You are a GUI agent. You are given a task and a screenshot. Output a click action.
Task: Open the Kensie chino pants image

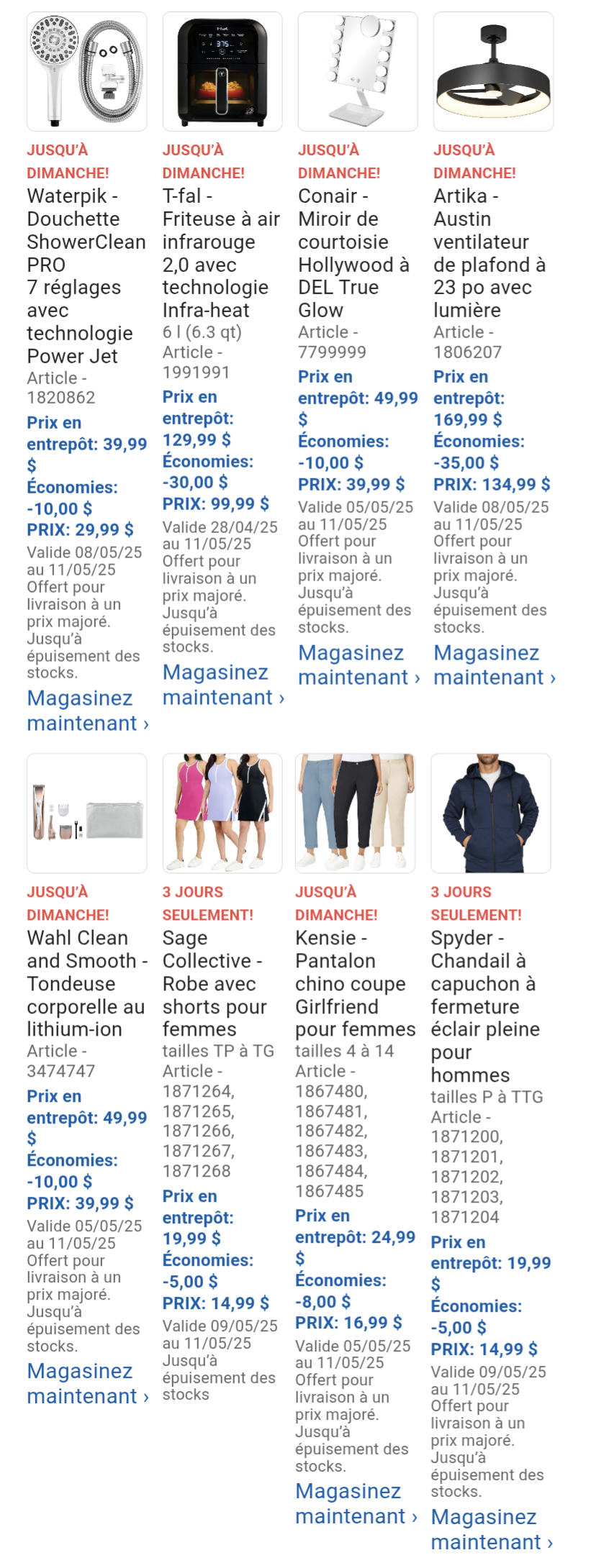coord(355,813)
